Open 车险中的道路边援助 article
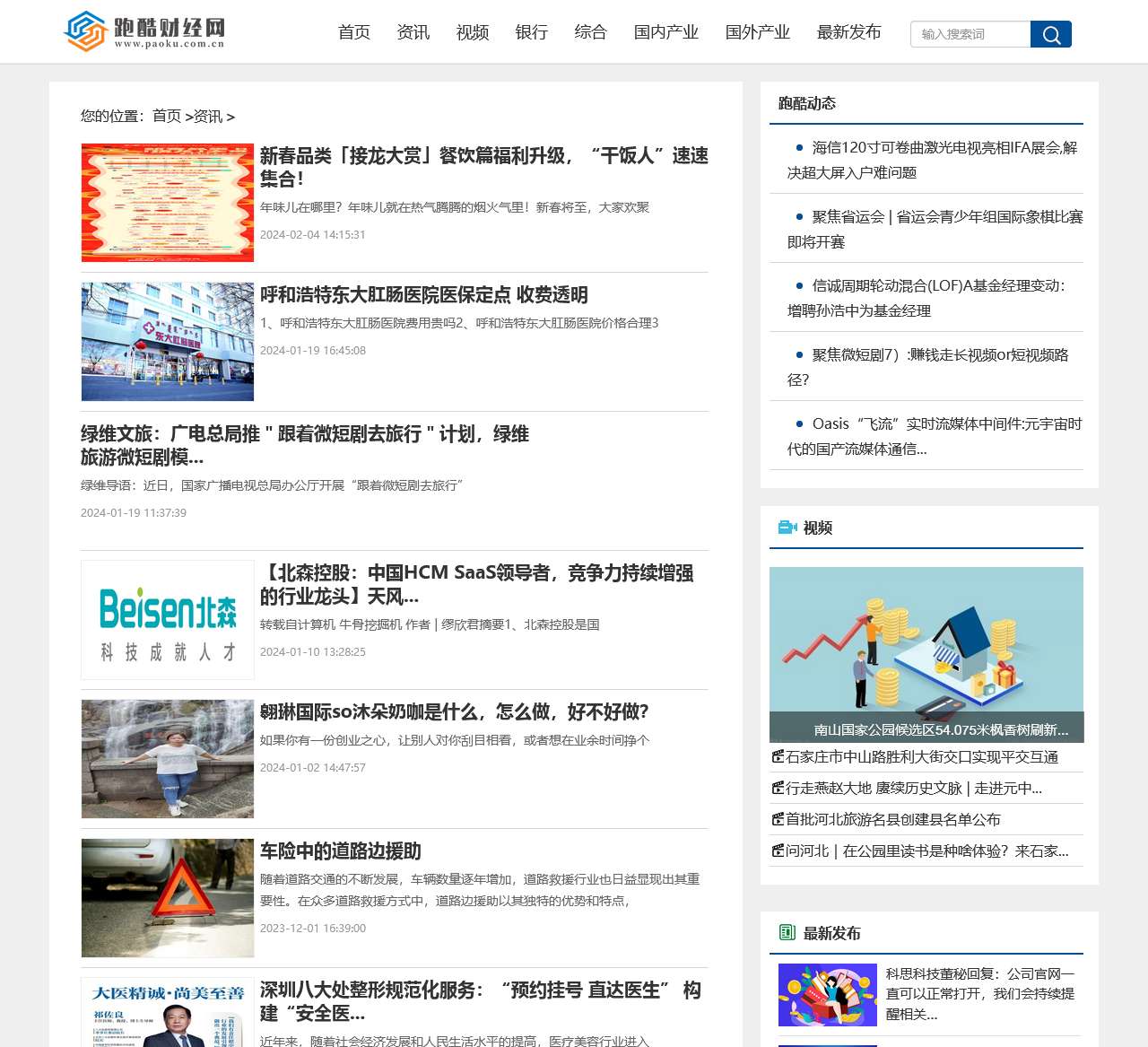 click(341, 851)
